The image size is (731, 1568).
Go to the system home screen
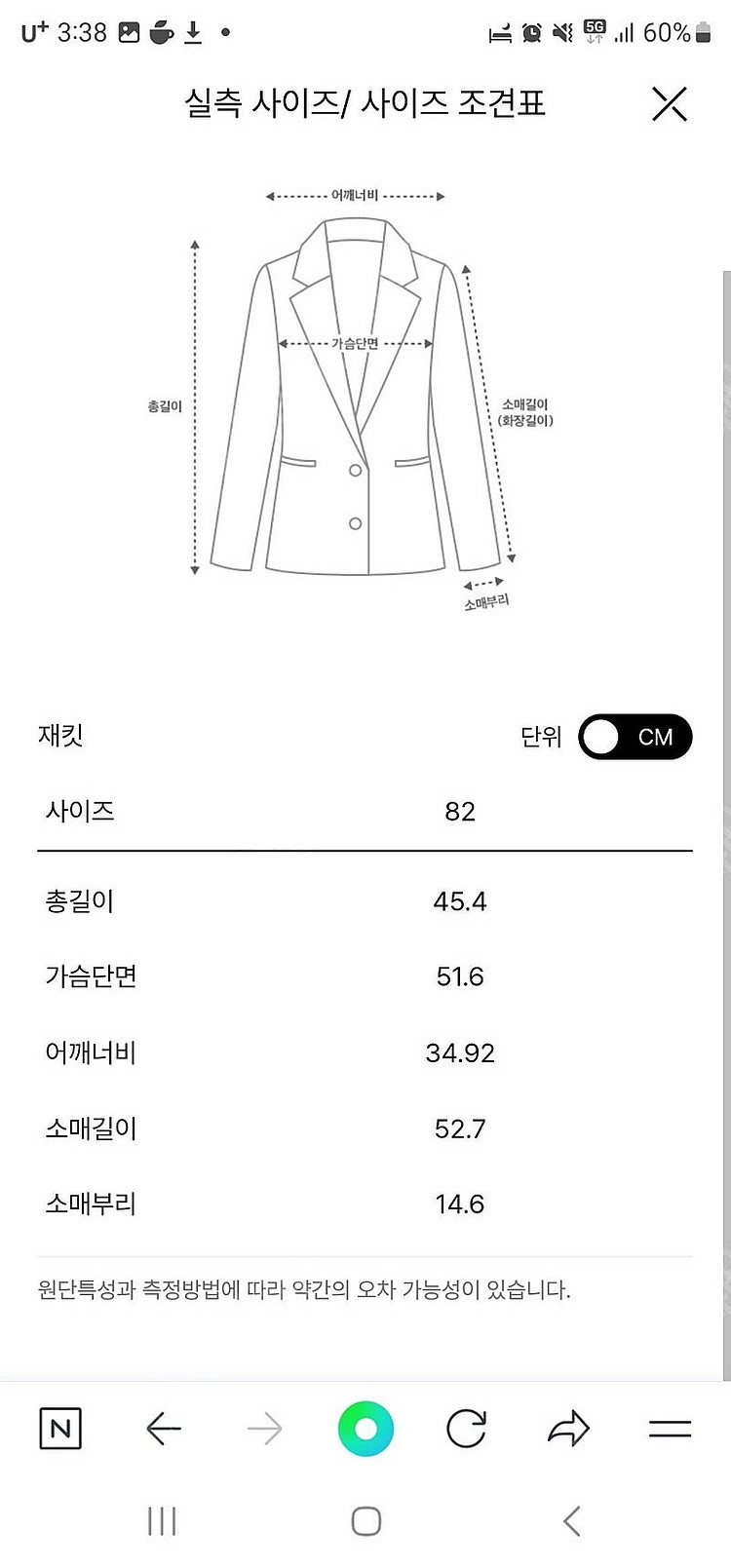[365, 1521]
